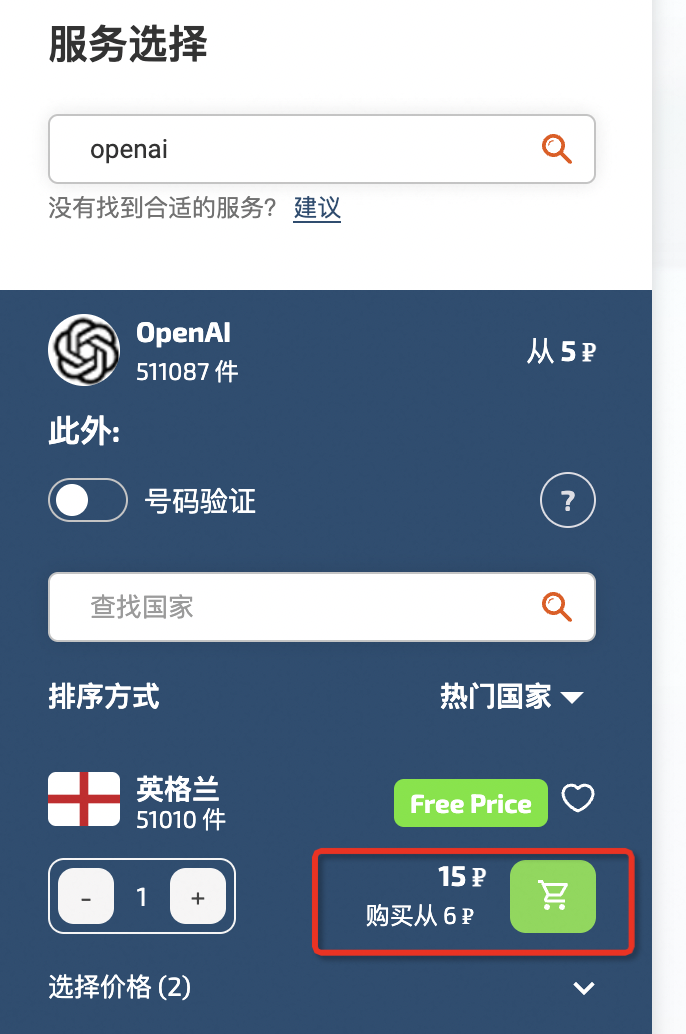Increase quantity with the plus button
The width and height of the screenshot is (686, 1034).
198,897
